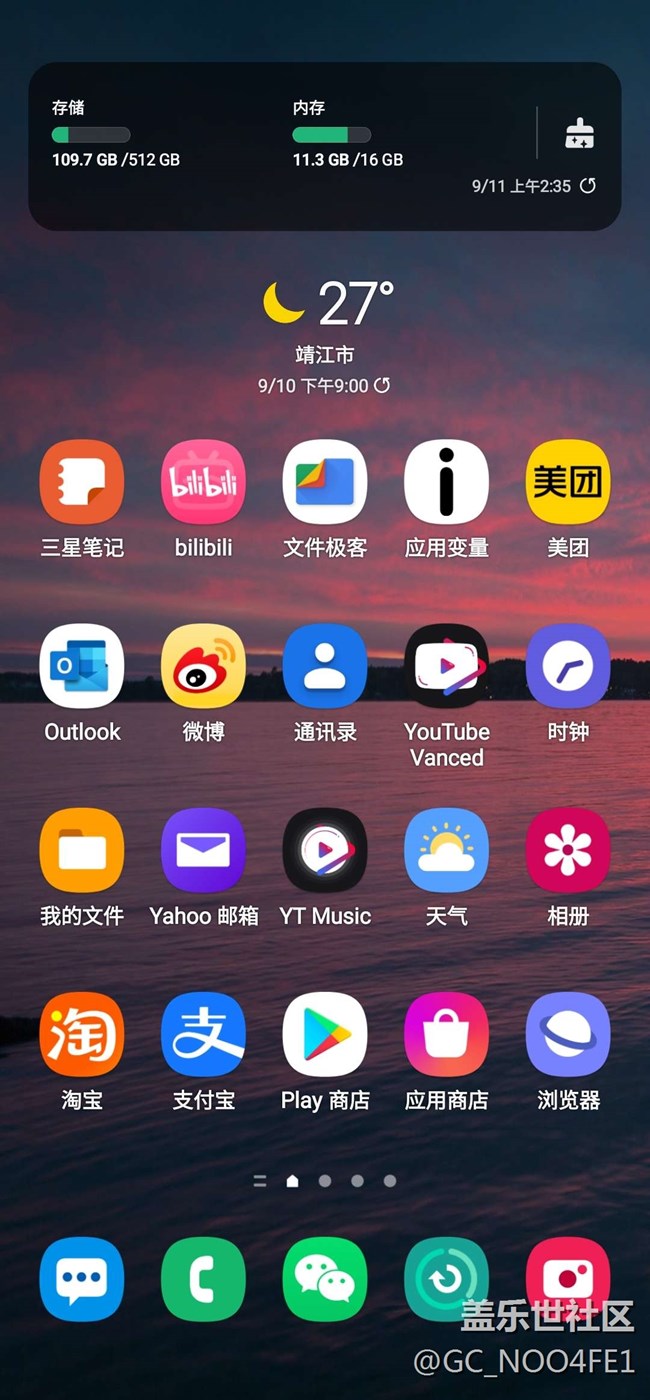Launch YouTube Vanced
The width and height of the screenshot is (650, 1400).
point(446,666)
